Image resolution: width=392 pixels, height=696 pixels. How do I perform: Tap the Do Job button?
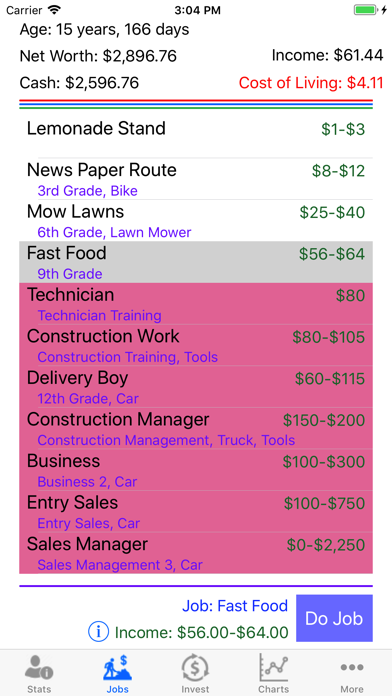click(334, 618)
